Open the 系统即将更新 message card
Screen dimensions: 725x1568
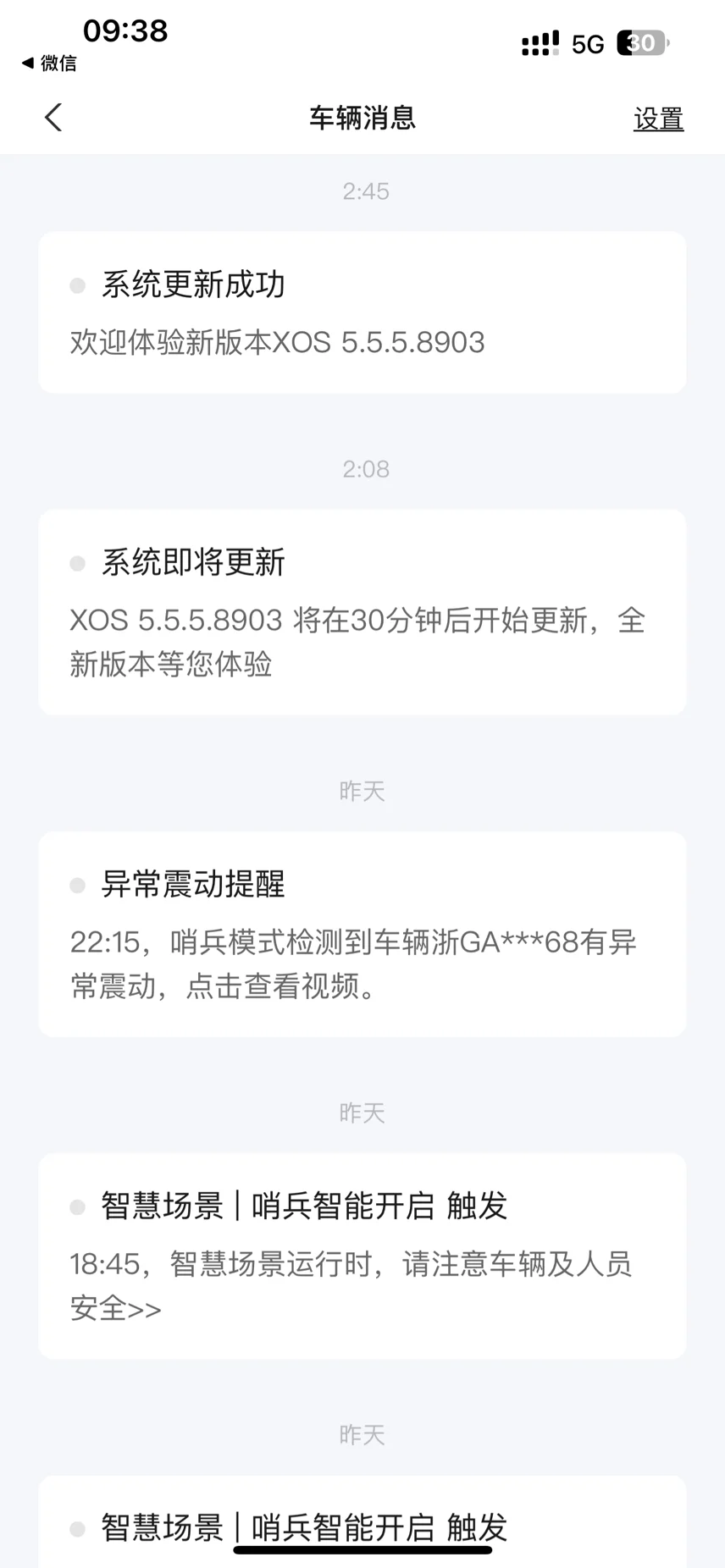click(362, 612)
